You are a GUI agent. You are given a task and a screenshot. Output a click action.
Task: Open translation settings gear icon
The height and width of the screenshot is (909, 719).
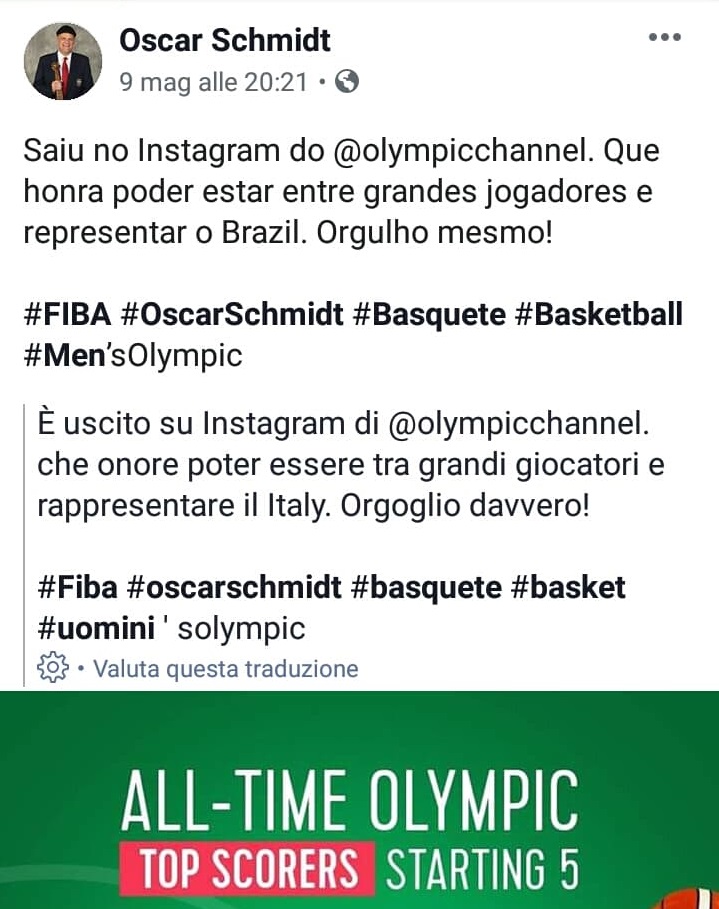click(x=52, y=667)
